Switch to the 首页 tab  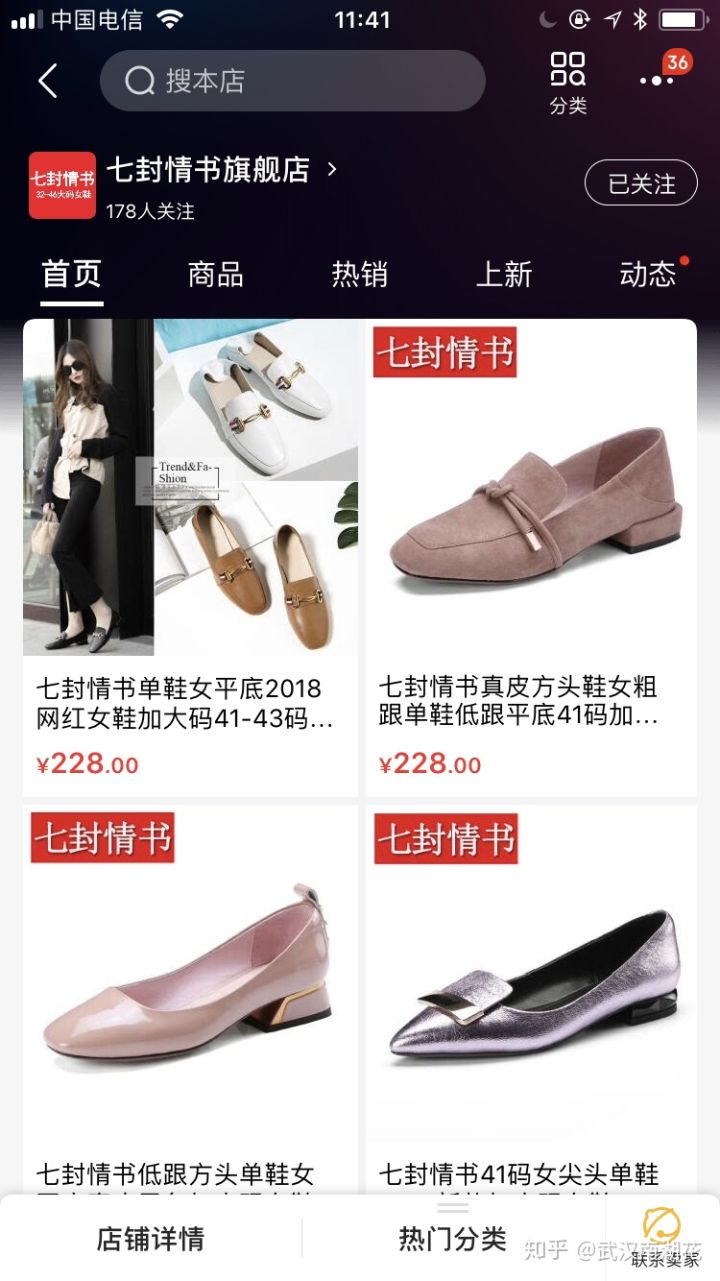(71, 275)
